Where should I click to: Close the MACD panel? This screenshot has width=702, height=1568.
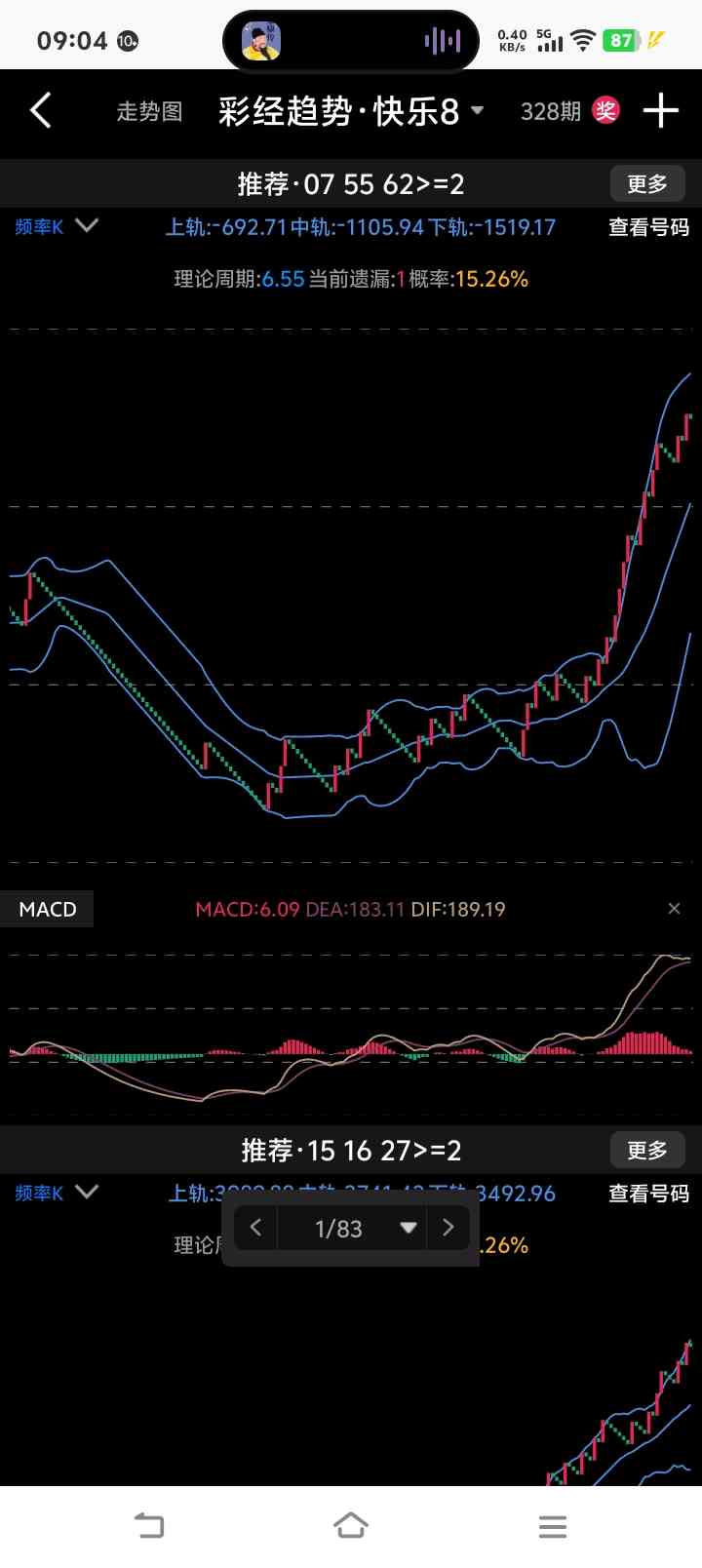click(x=674, y=908)
